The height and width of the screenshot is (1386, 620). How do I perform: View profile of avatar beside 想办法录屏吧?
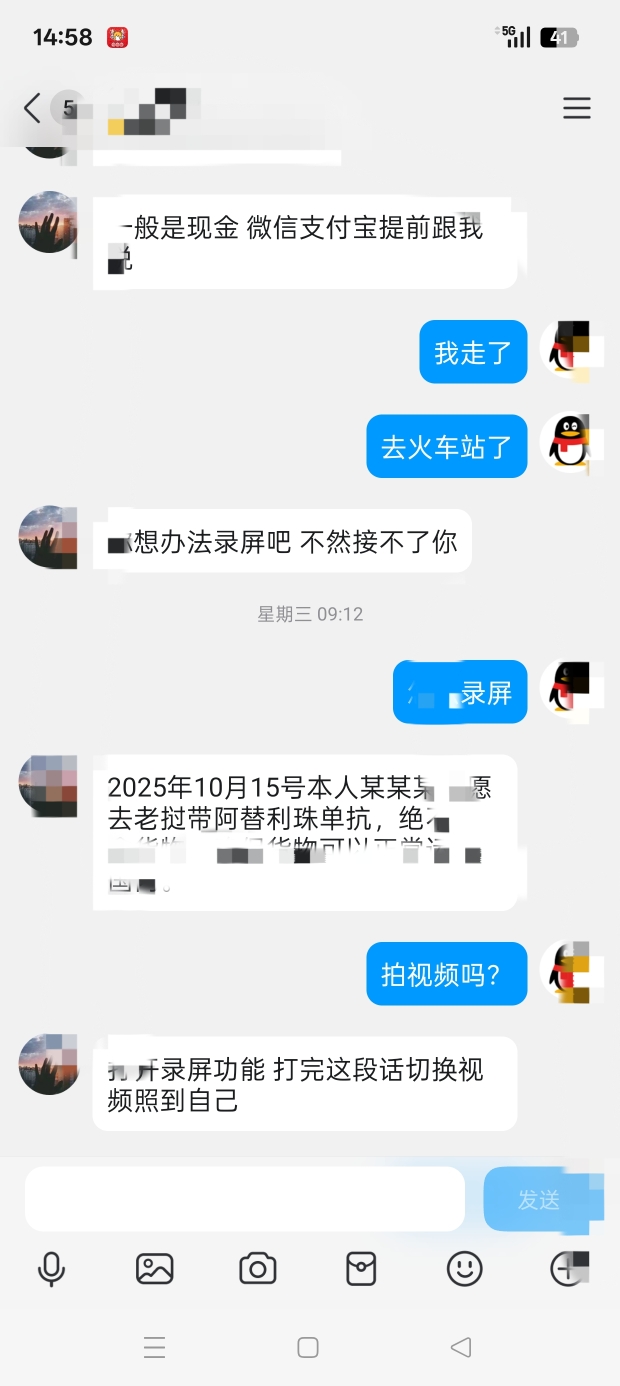[x=48, y=537]
